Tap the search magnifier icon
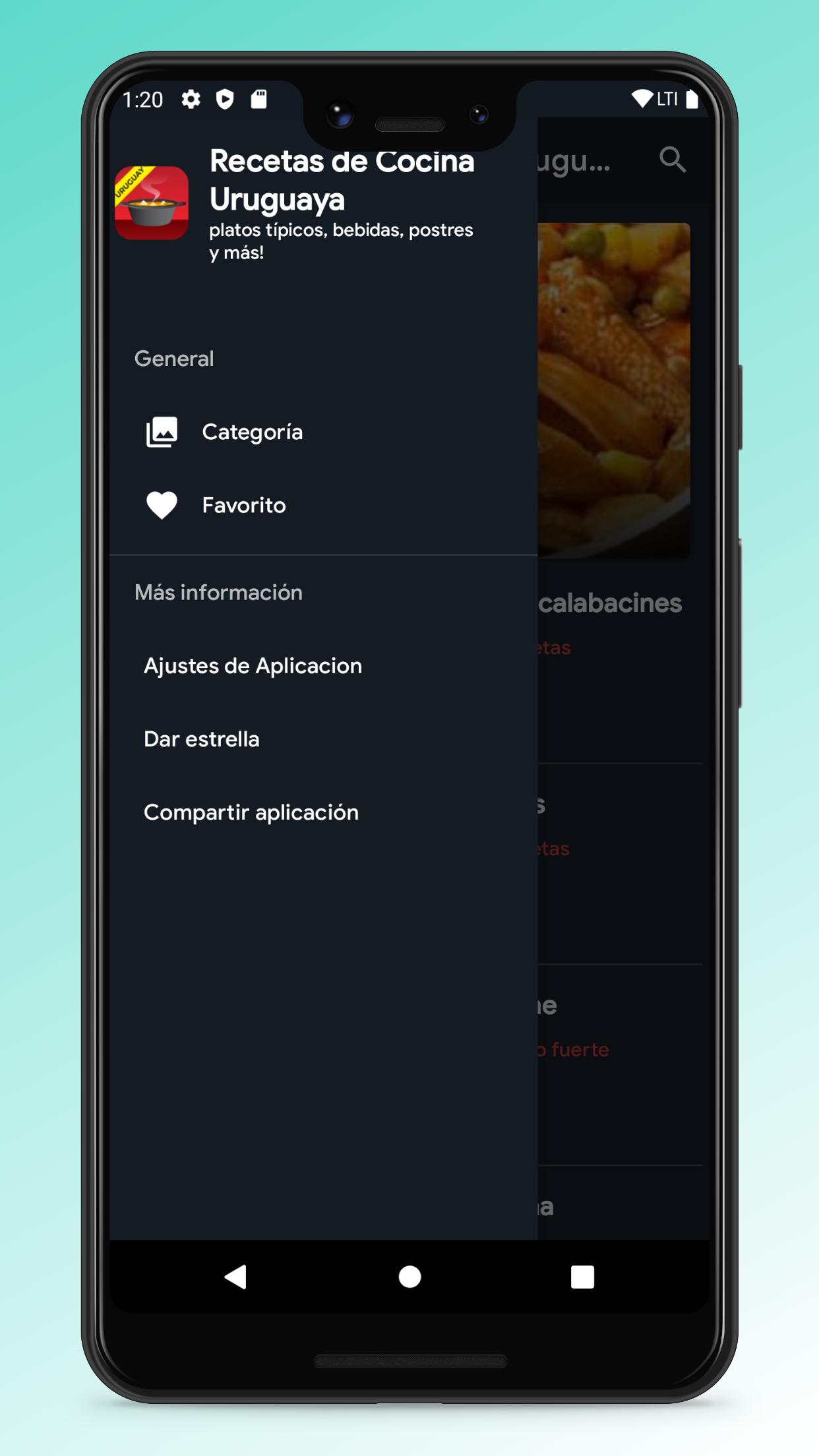Viewport: 819px width, 1456px height. click(673, 160)
